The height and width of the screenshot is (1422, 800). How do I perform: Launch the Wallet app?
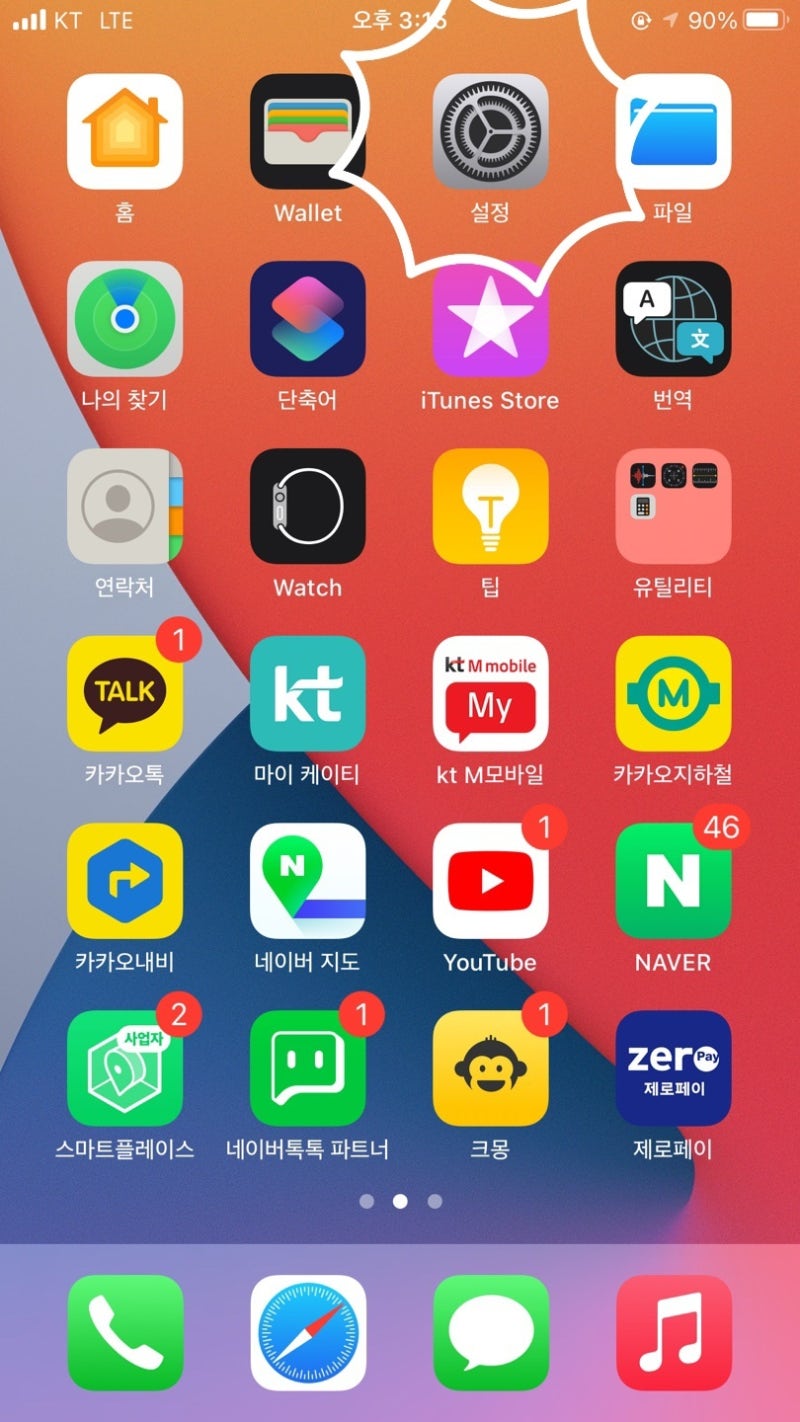tap(308, 132)
